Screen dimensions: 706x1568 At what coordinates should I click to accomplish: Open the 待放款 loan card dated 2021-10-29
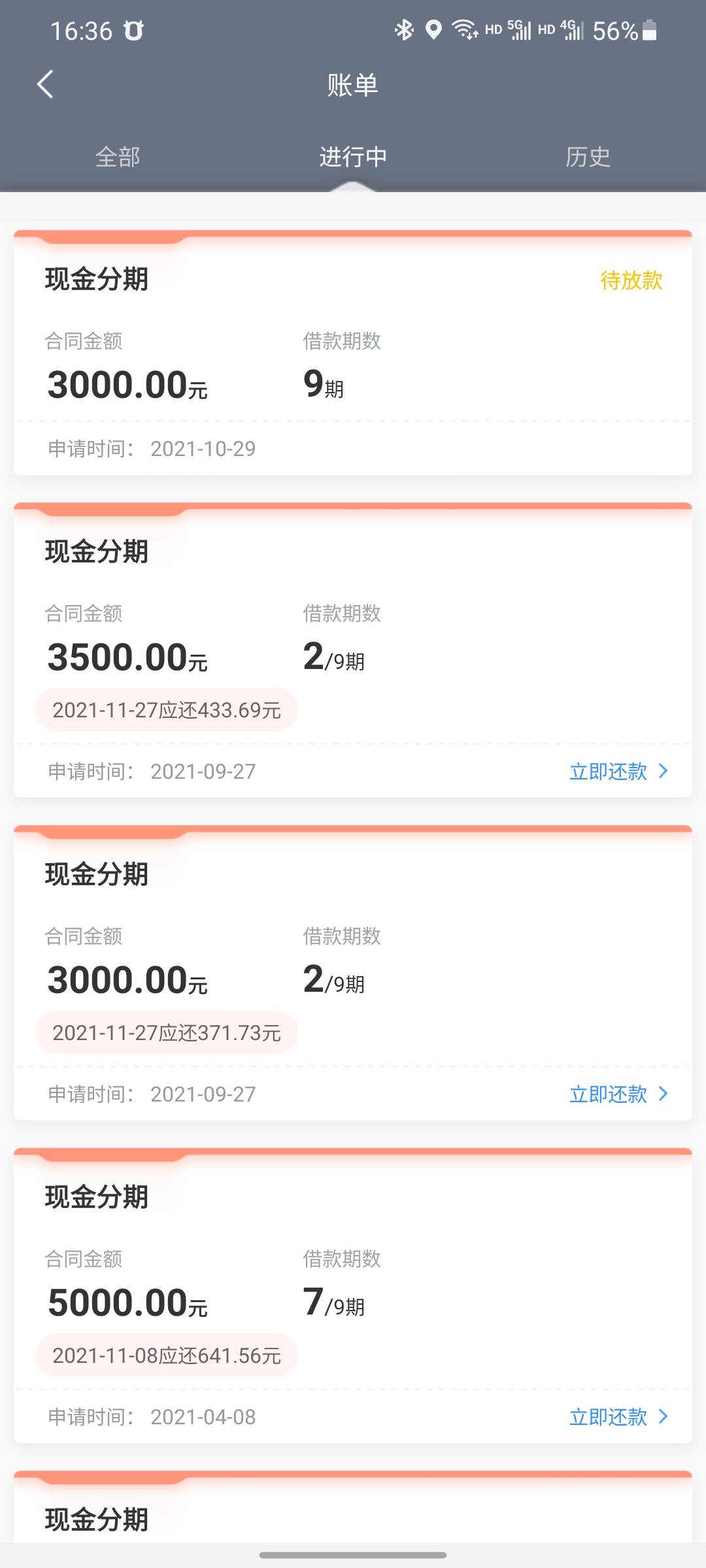353,353
